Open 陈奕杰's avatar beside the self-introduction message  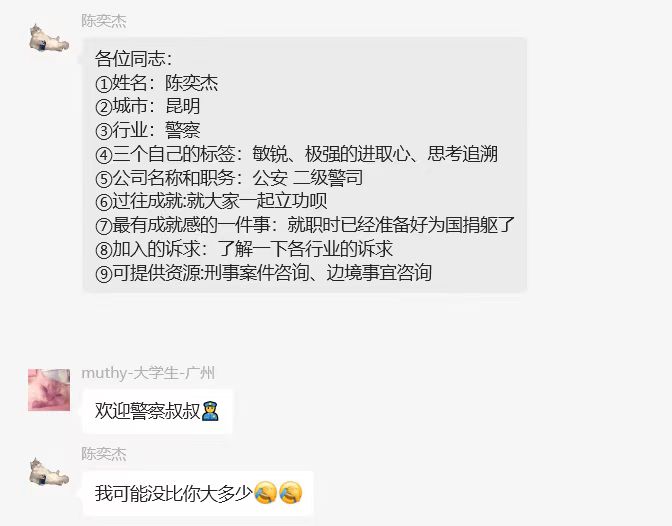tap(49, 35)
